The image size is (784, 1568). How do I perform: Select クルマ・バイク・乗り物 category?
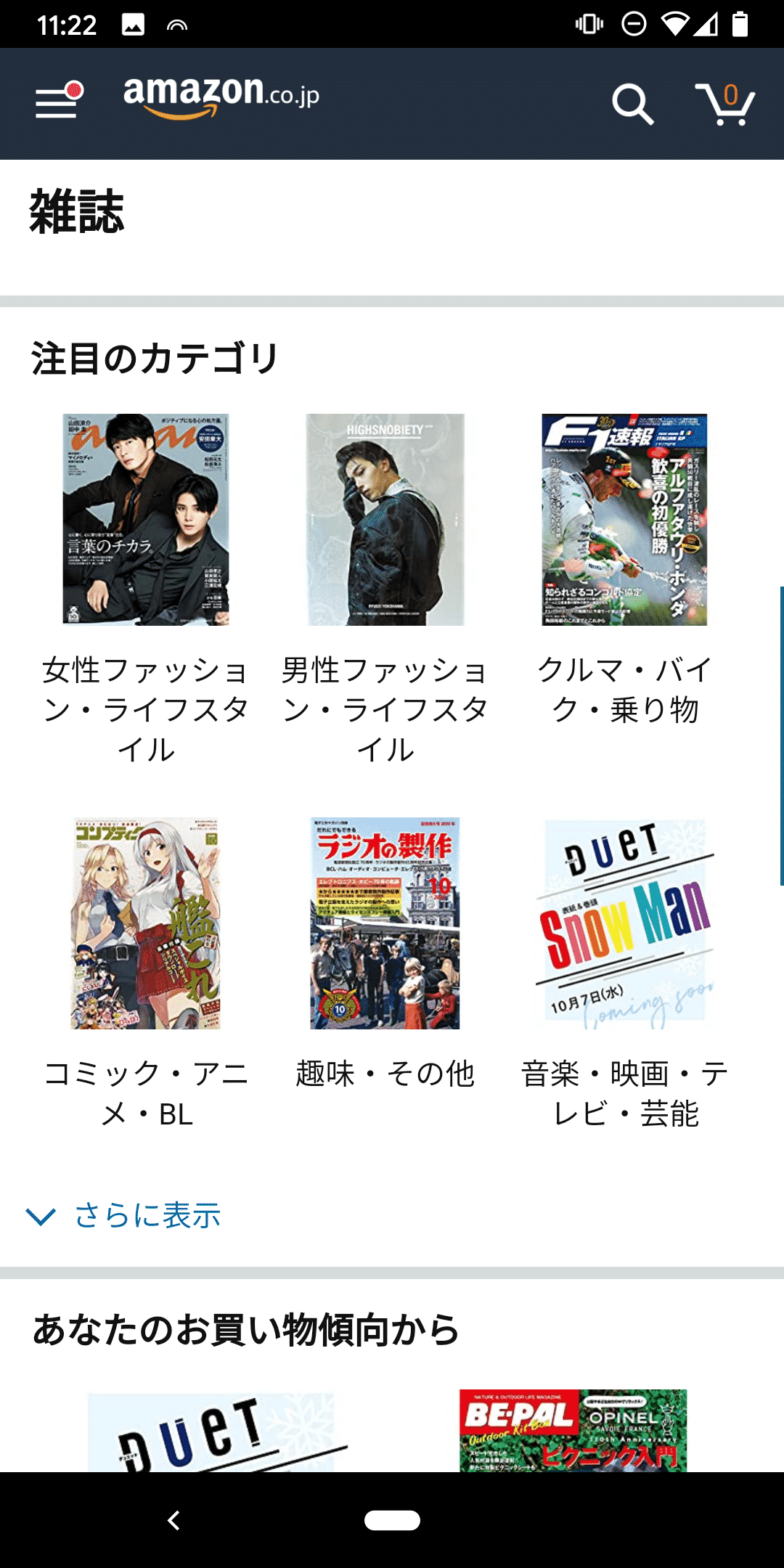(624, 570)
